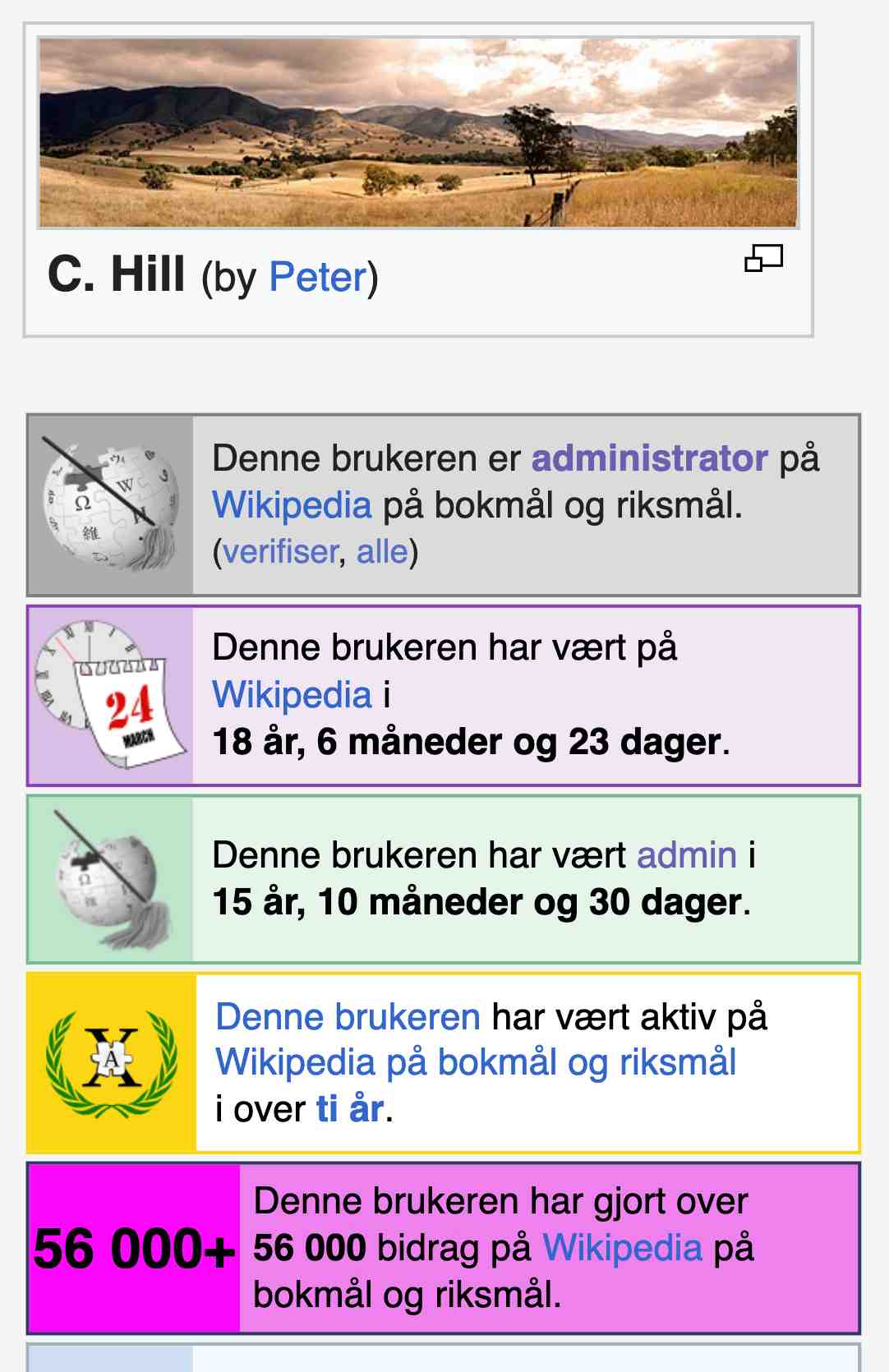
Task: Open the Wikipedia link in the membership-duration box
Action: (292, 695)
